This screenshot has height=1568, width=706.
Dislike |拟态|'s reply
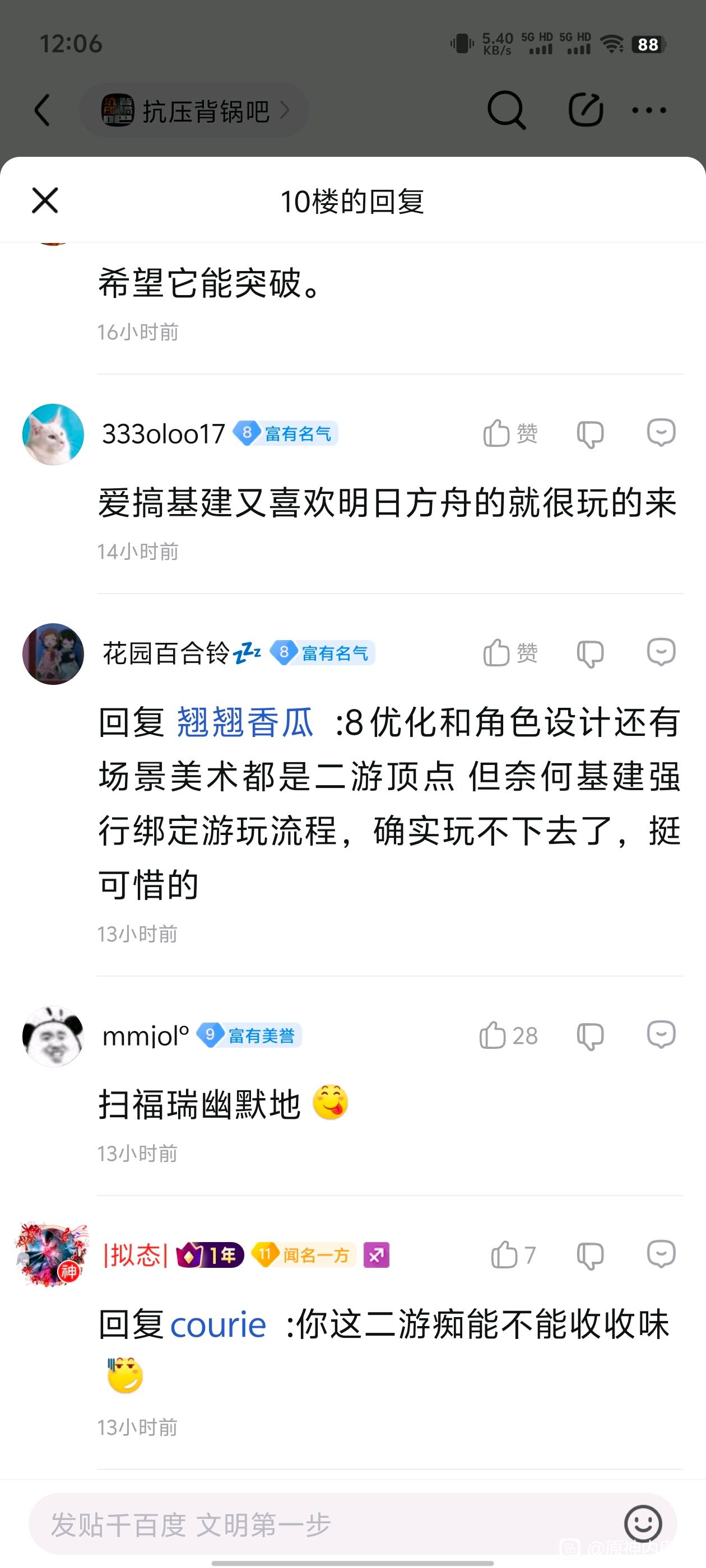pyautogui.click(x=589, y=1256)
